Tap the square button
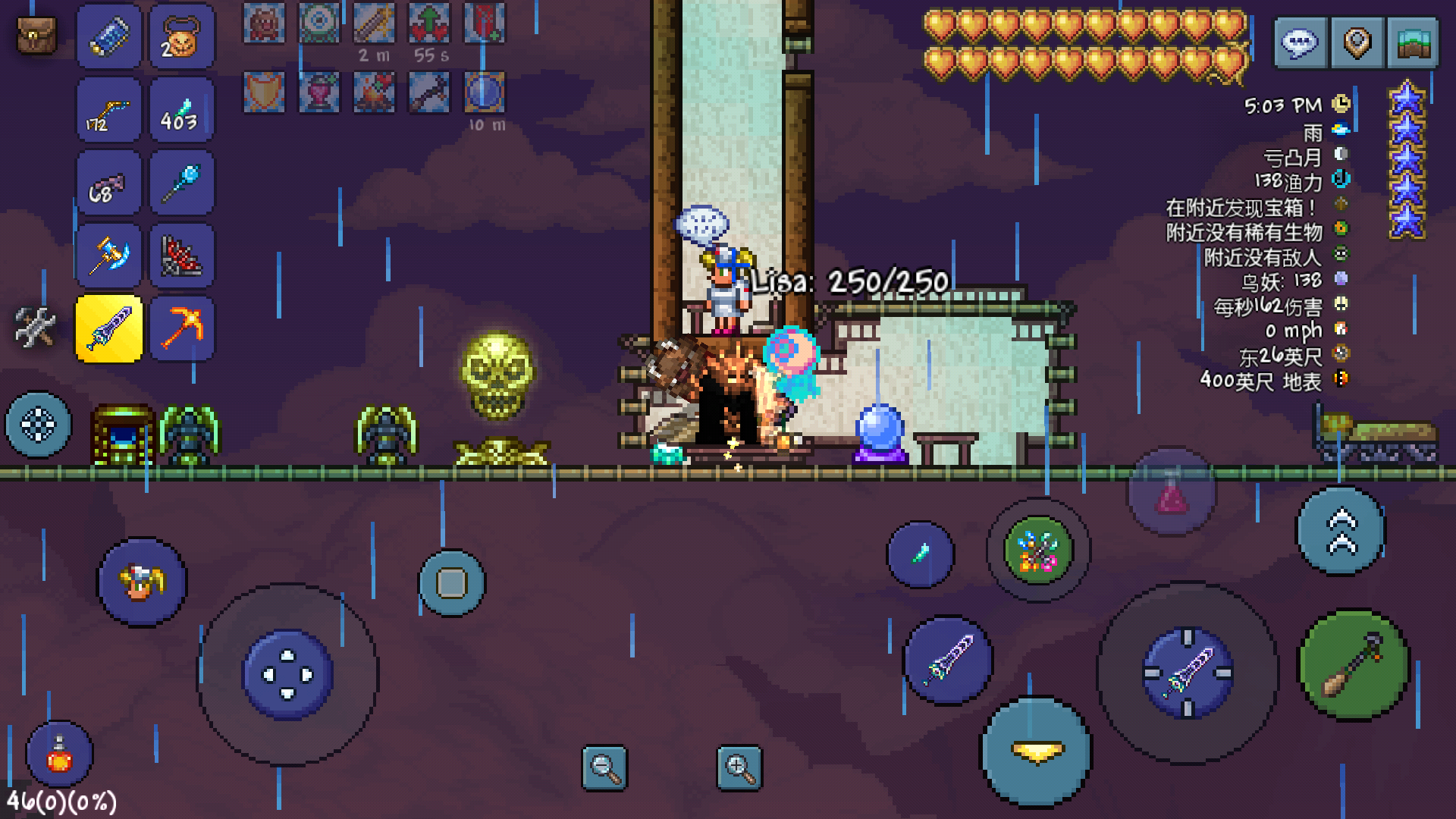Image resolution: width=1456 pixels, height=819 pixels. pyautogui.click(x=451, y=582)
